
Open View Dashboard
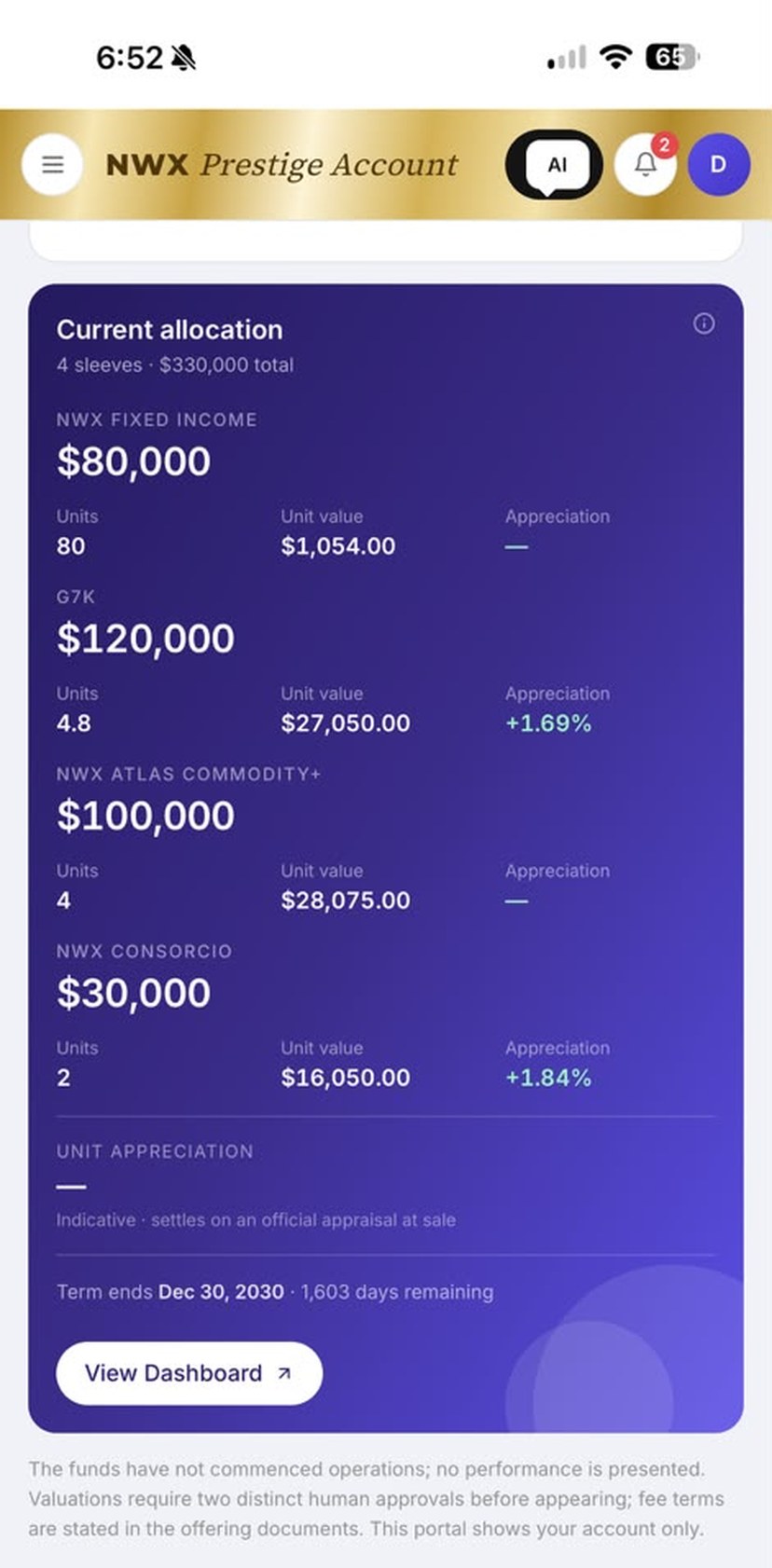click(x=189, y=1373)
